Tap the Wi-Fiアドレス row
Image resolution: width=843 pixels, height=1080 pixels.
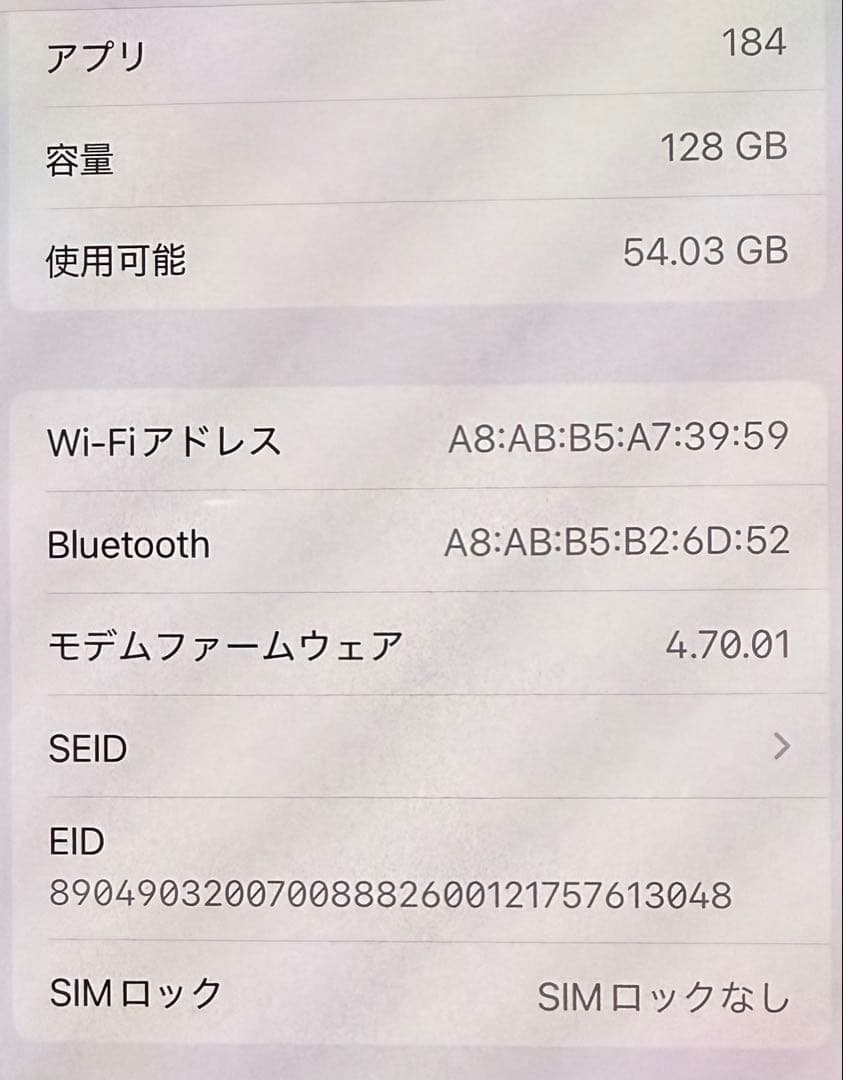click(x=420, y=440)
